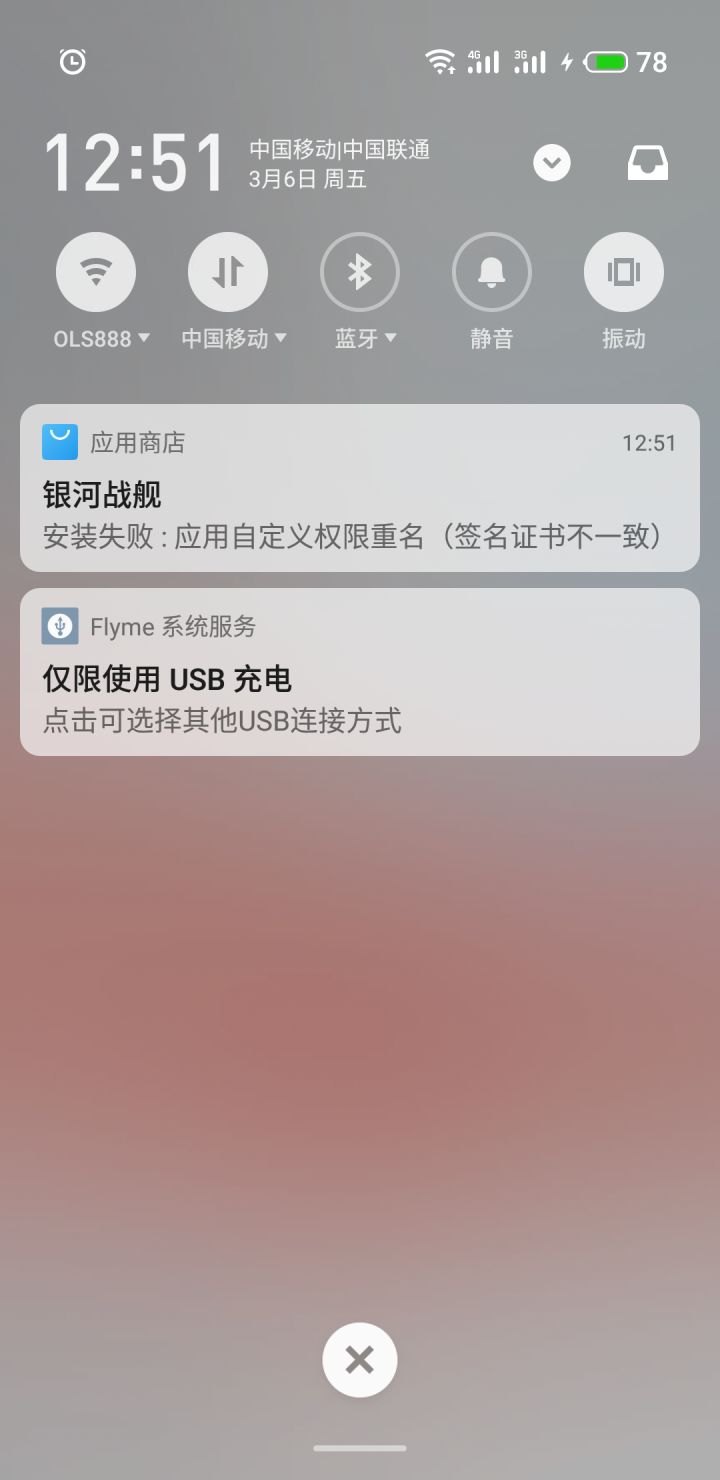Enable the 振动 vibration mode icon

coord(624,271)
